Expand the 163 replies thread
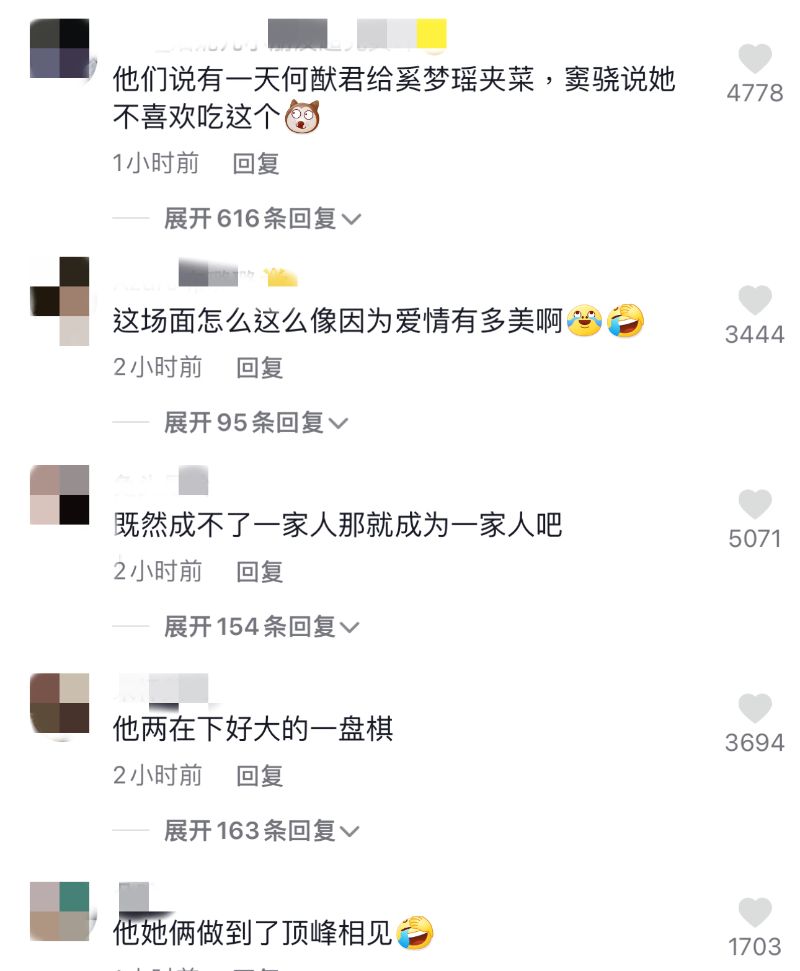Image resolution: width=800 pixels, height=971 pixels. click(x=262, y=831)
